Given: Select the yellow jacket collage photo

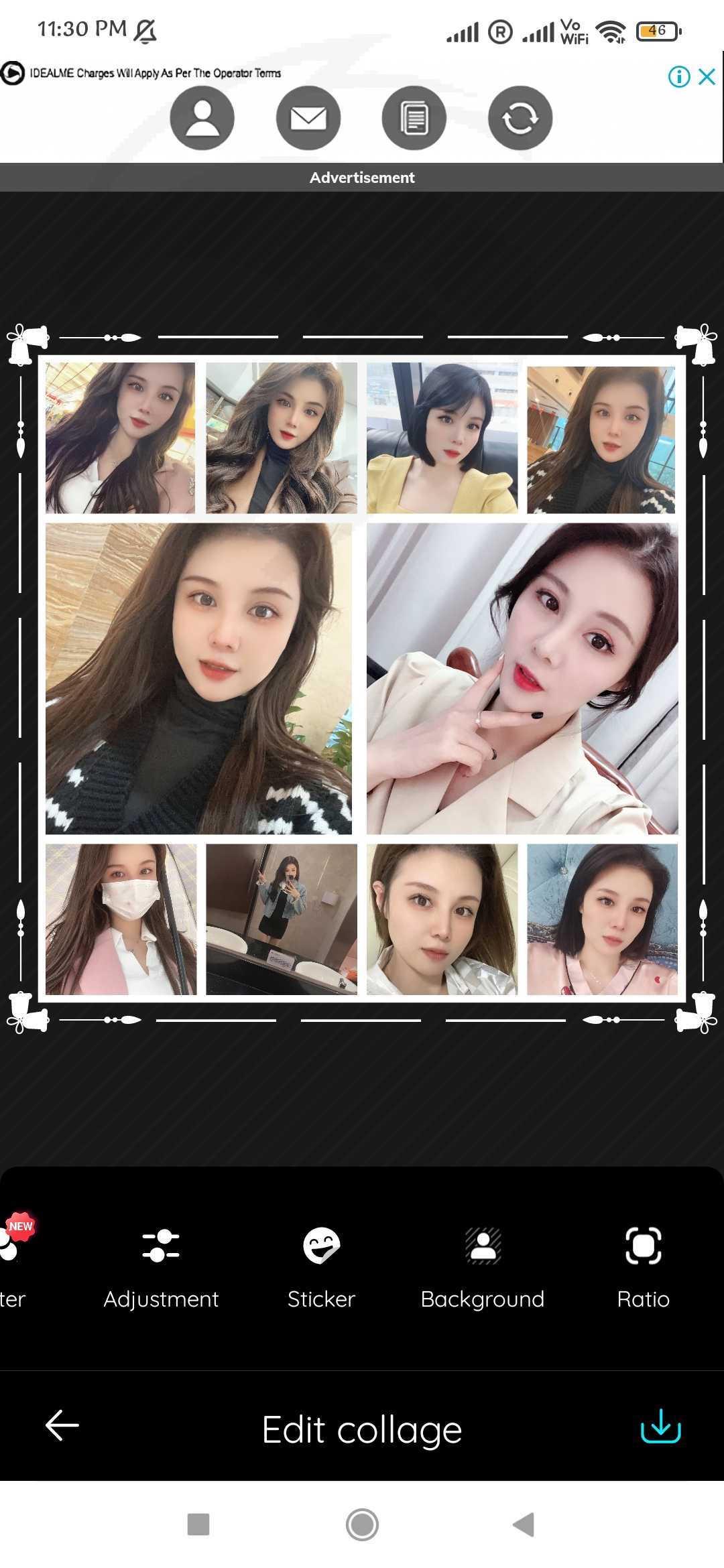Looking at the screenshot, I should click(442, 438).
